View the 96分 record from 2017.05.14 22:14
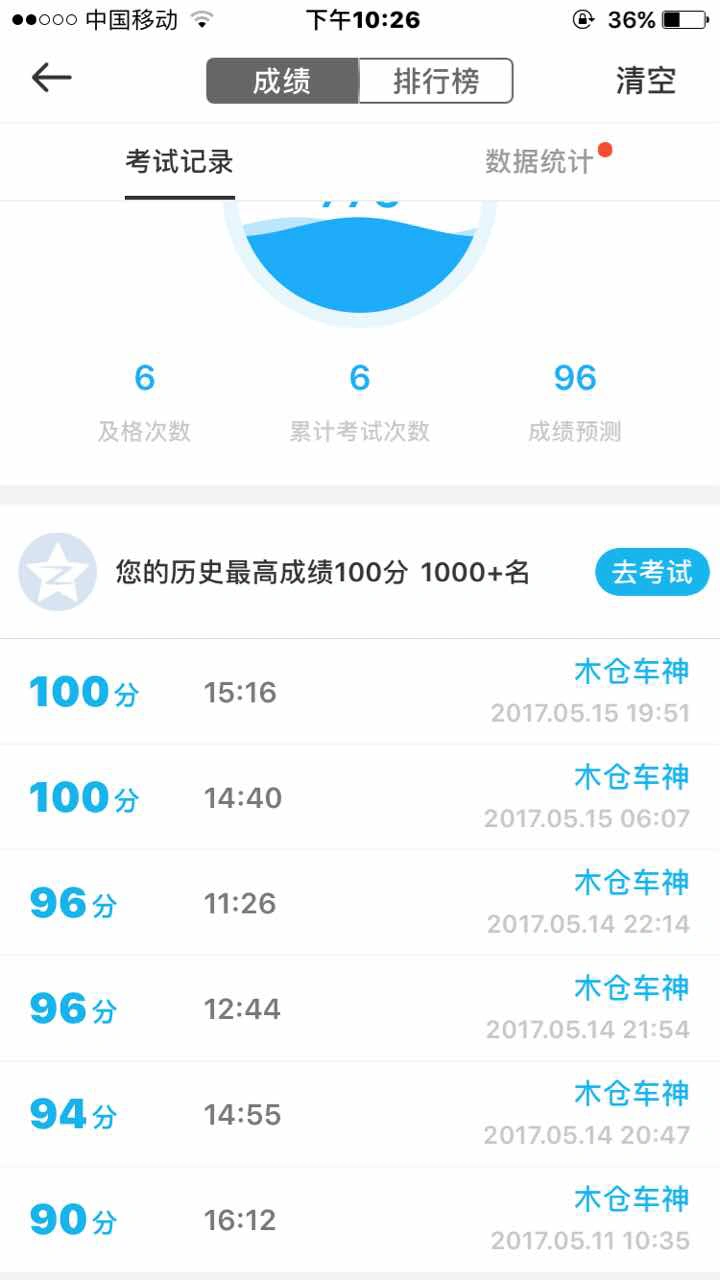 [360, 903]
